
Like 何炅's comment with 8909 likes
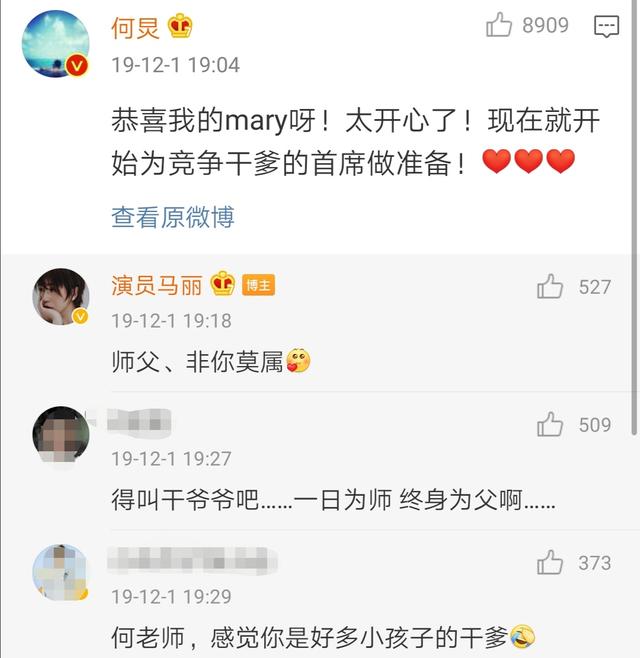click(499, 26)
